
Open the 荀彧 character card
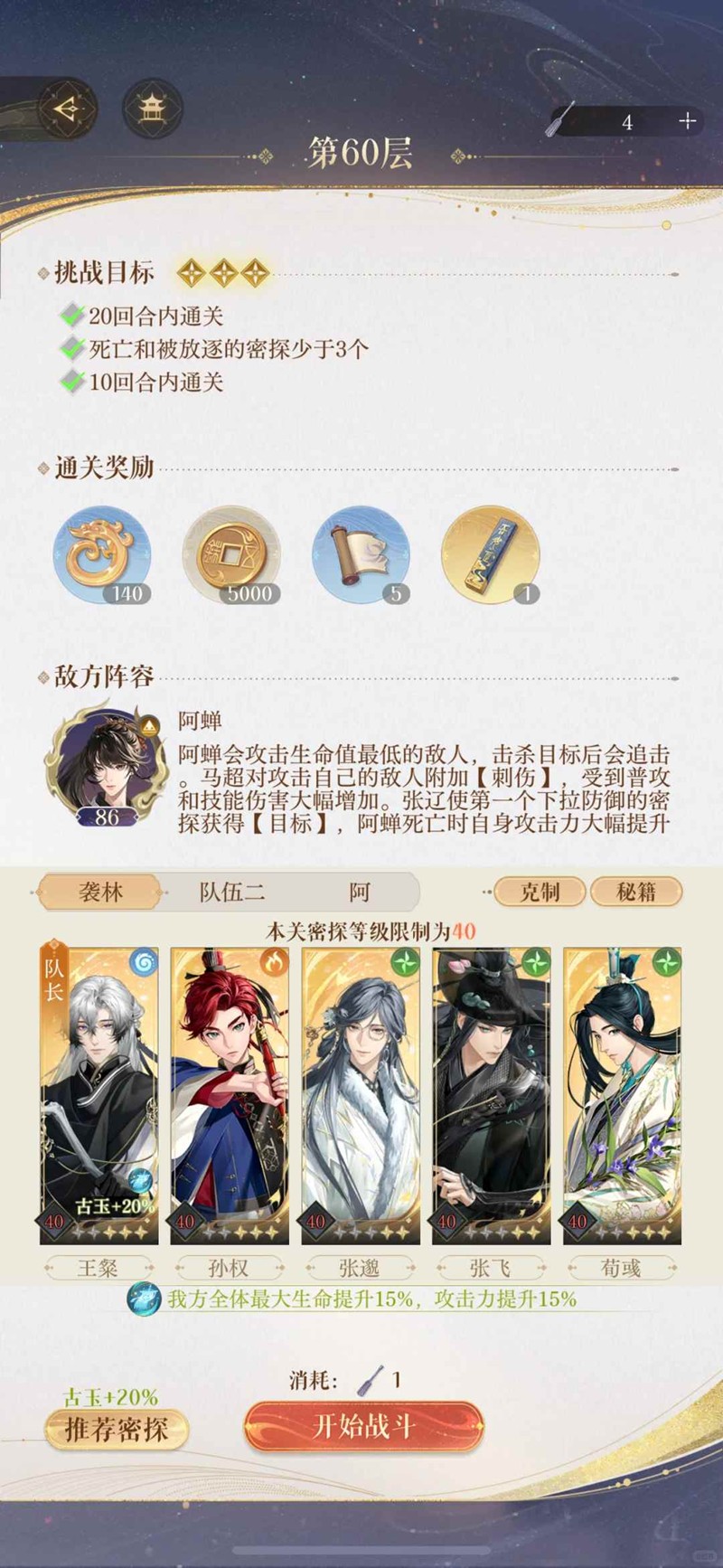622,1094
